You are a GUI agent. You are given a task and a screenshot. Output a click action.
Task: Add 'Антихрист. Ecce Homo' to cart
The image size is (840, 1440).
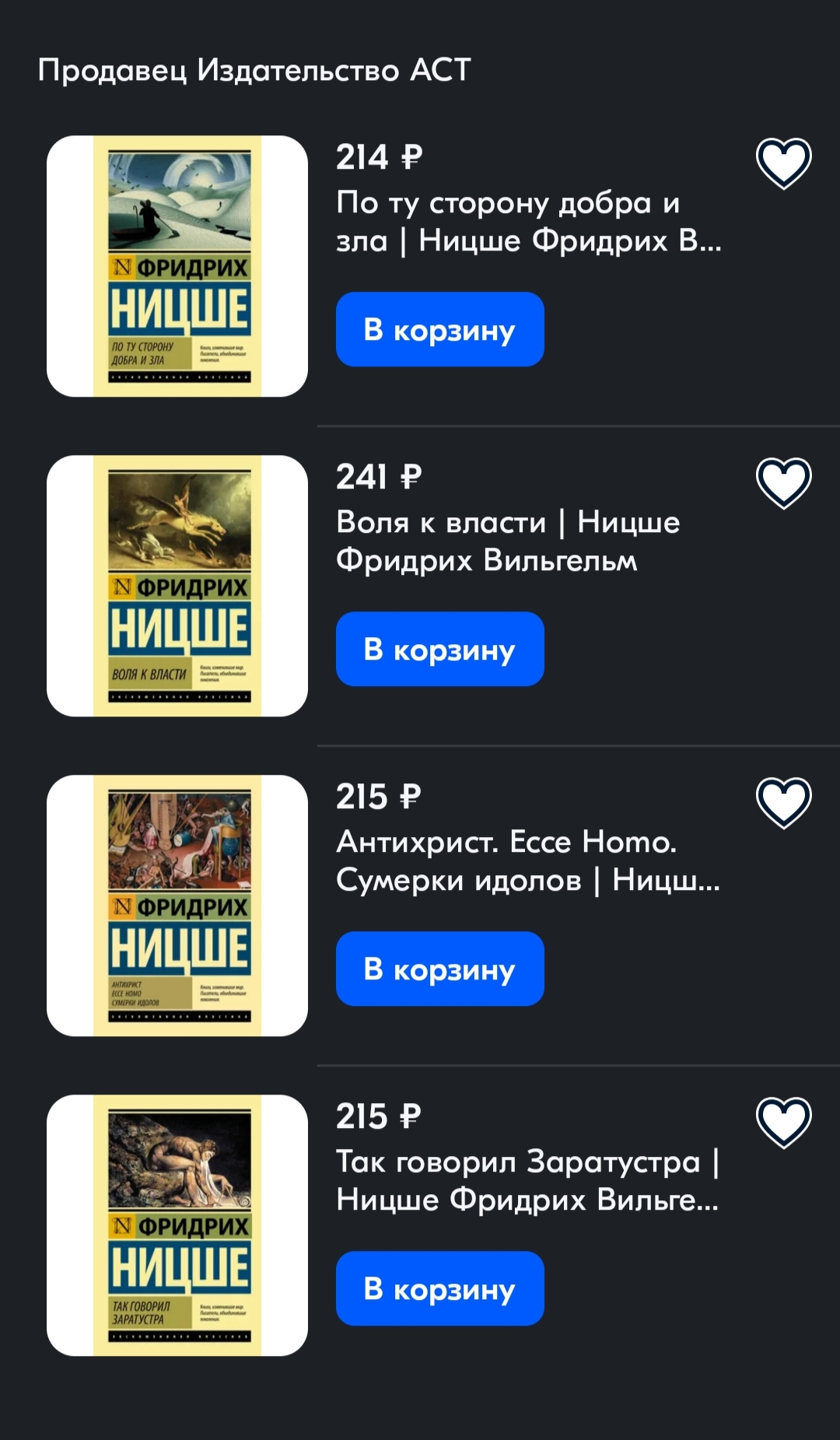439,969
